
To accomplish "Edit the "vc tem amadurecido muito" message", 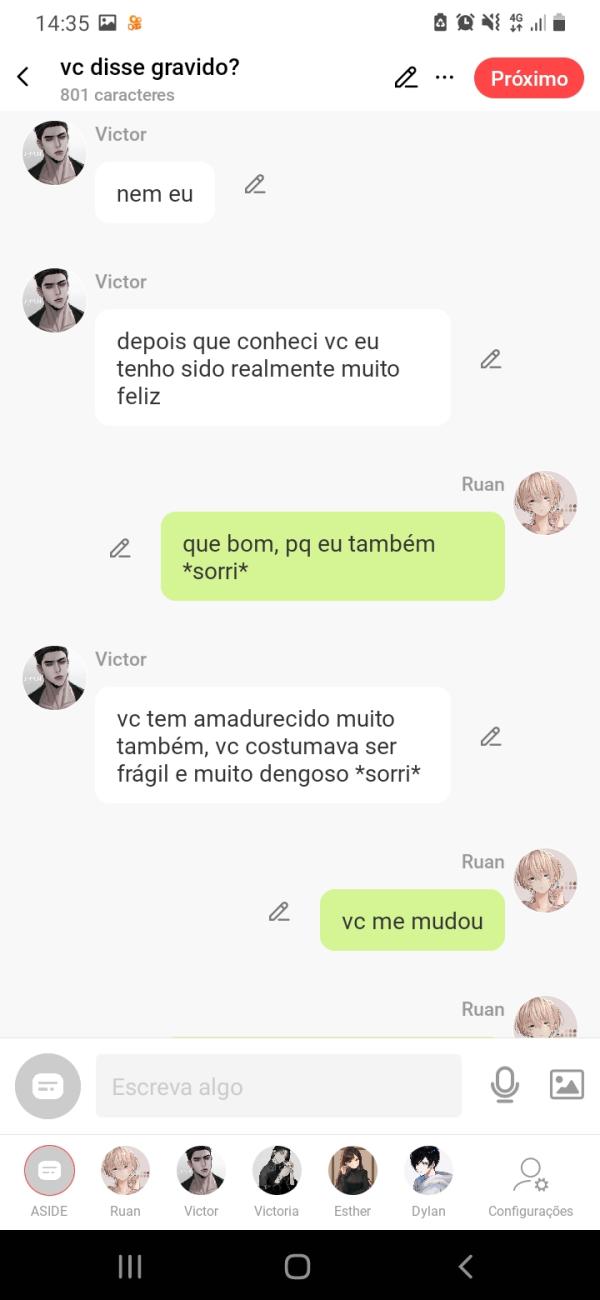I will pyautogui.click(x=490, y=737).
